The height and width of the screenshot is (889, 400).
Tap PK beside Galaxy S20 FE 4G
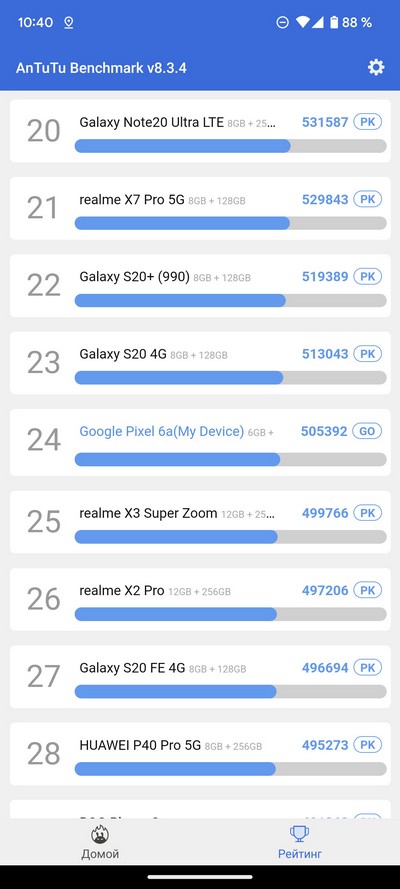pos(368,667)
